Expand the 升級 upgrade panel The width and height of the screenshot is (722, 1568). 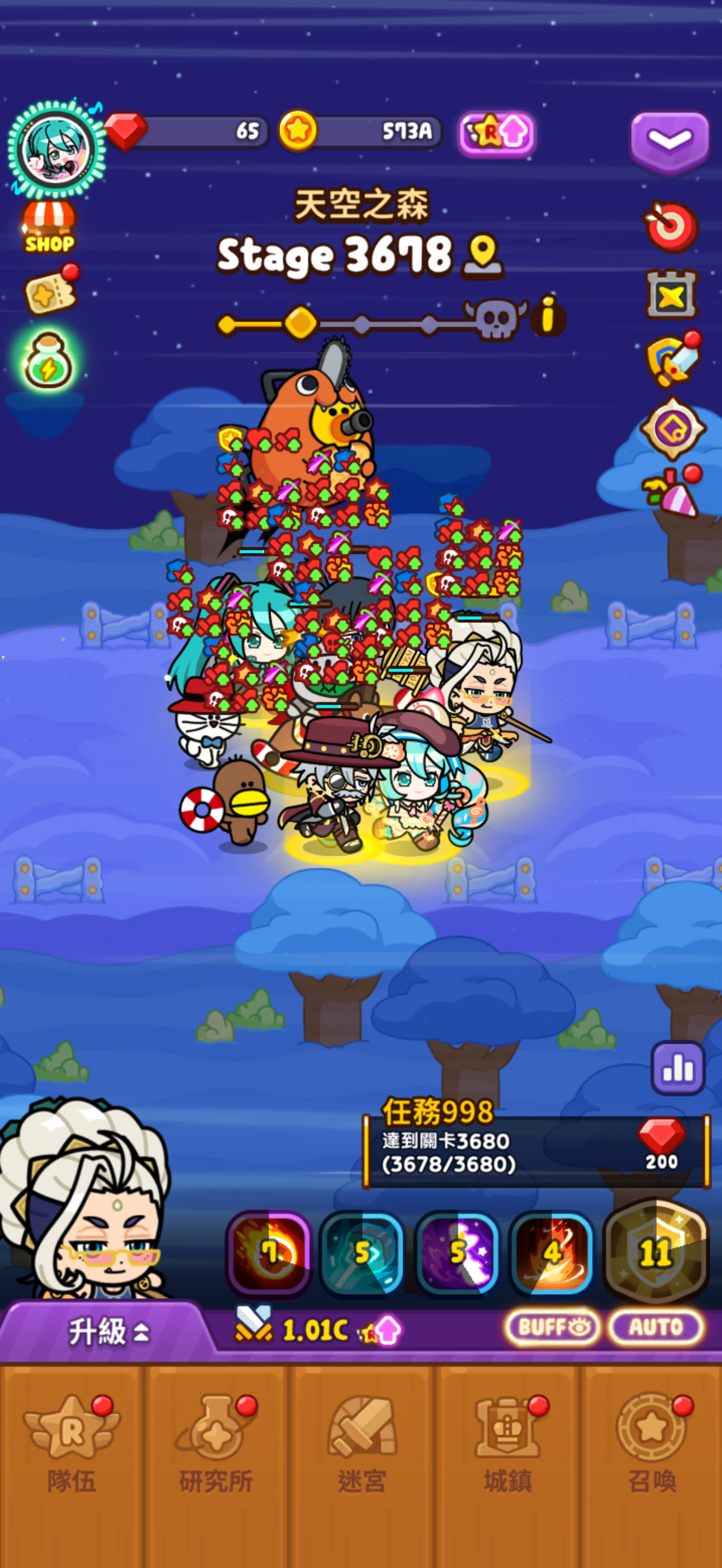coord(107,1331)
